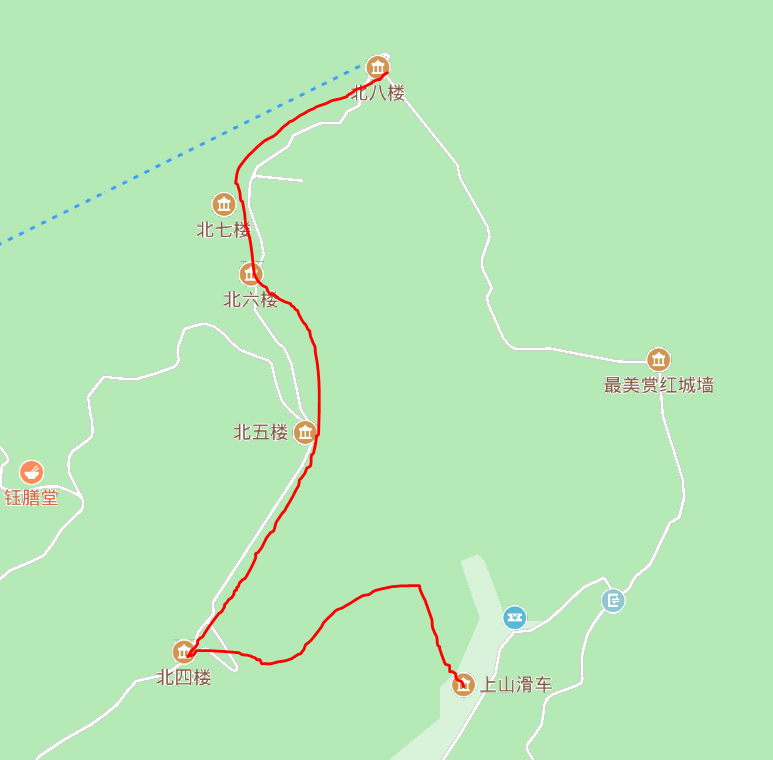This screenshot has width=773, height=760.
Task: Tap the 北七楼 landmark marker
Action: [x=224, y=204]
